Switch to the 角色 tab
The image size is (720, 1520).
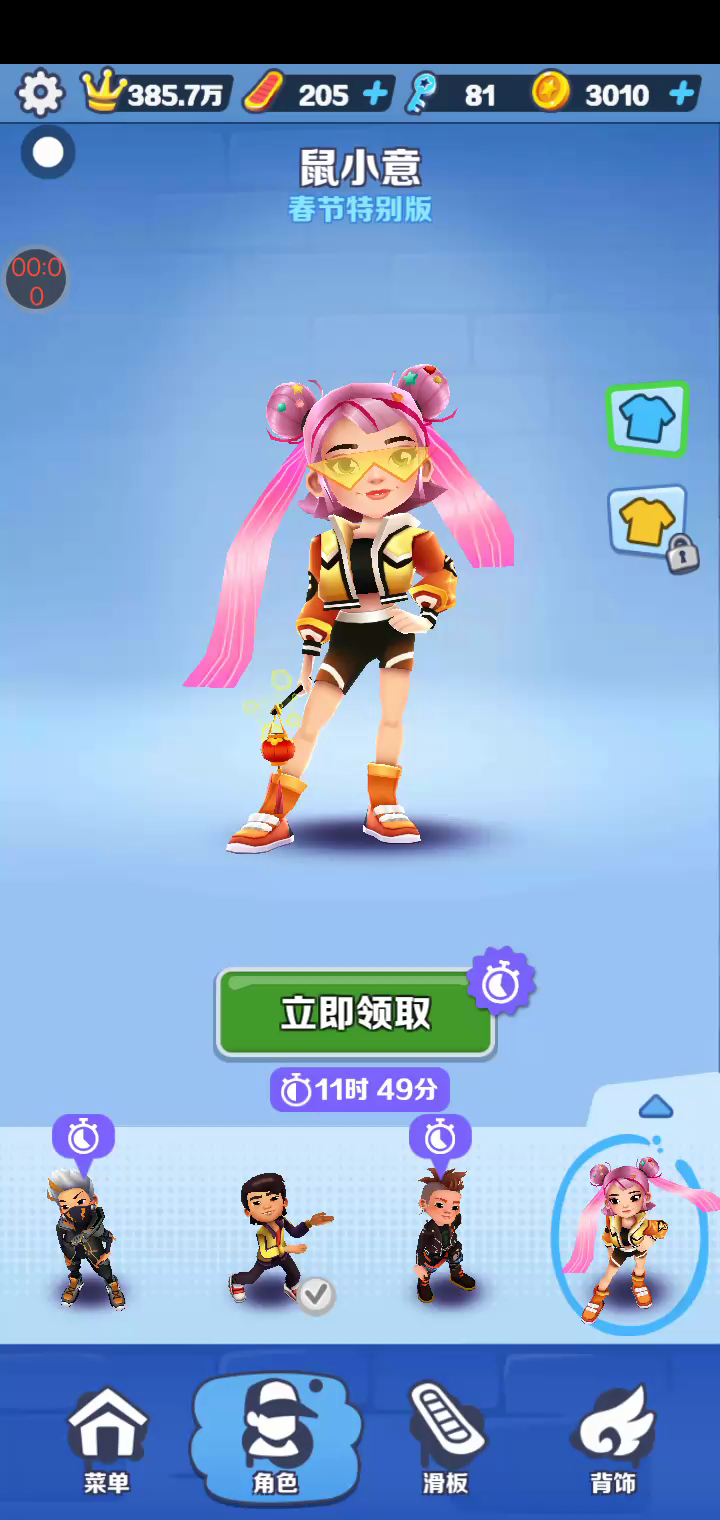pos(275,1440)
